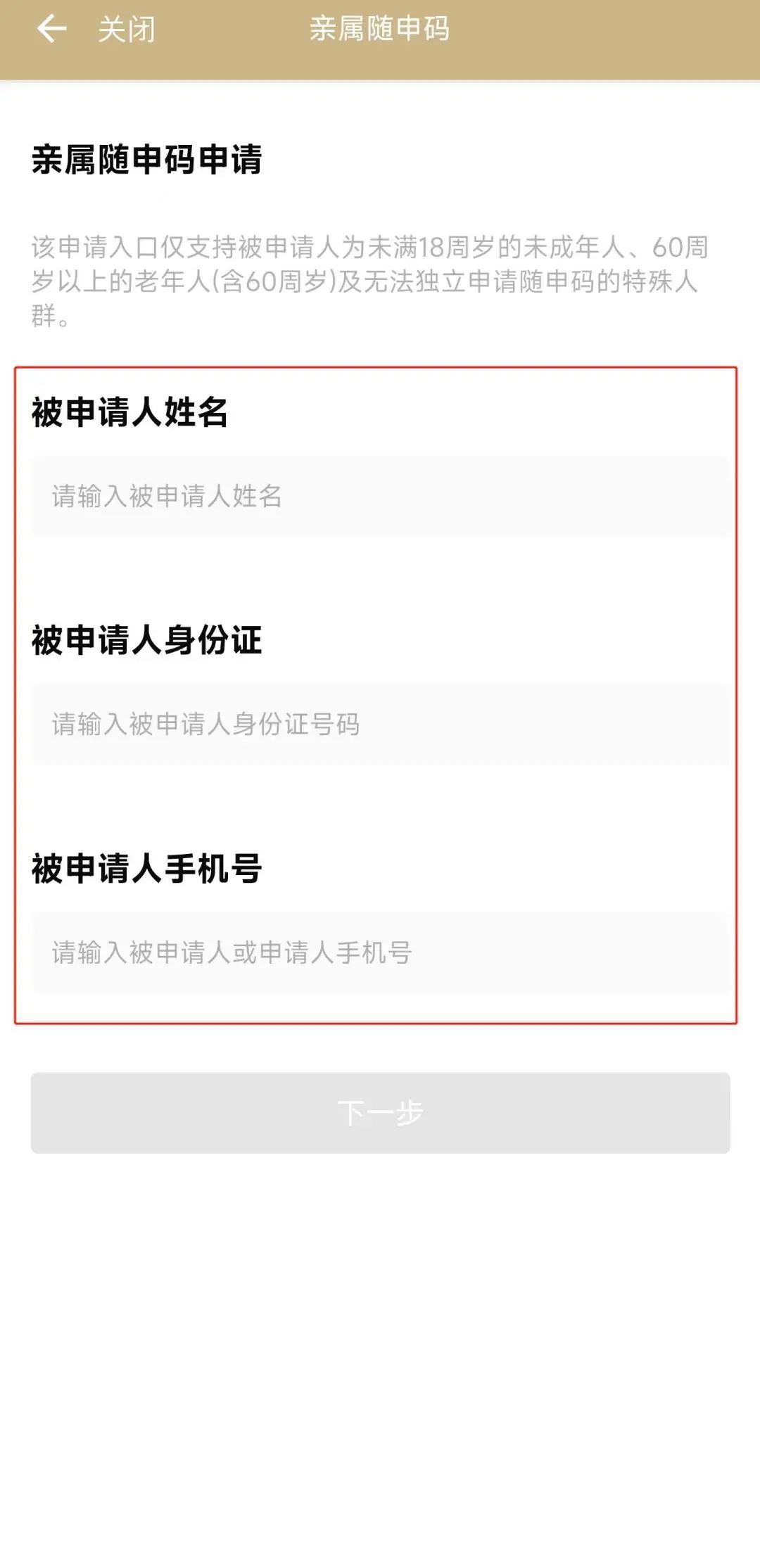Close the page via 关闭
The height and width of the screenshot is (1568, 760).
click(127, 30)
